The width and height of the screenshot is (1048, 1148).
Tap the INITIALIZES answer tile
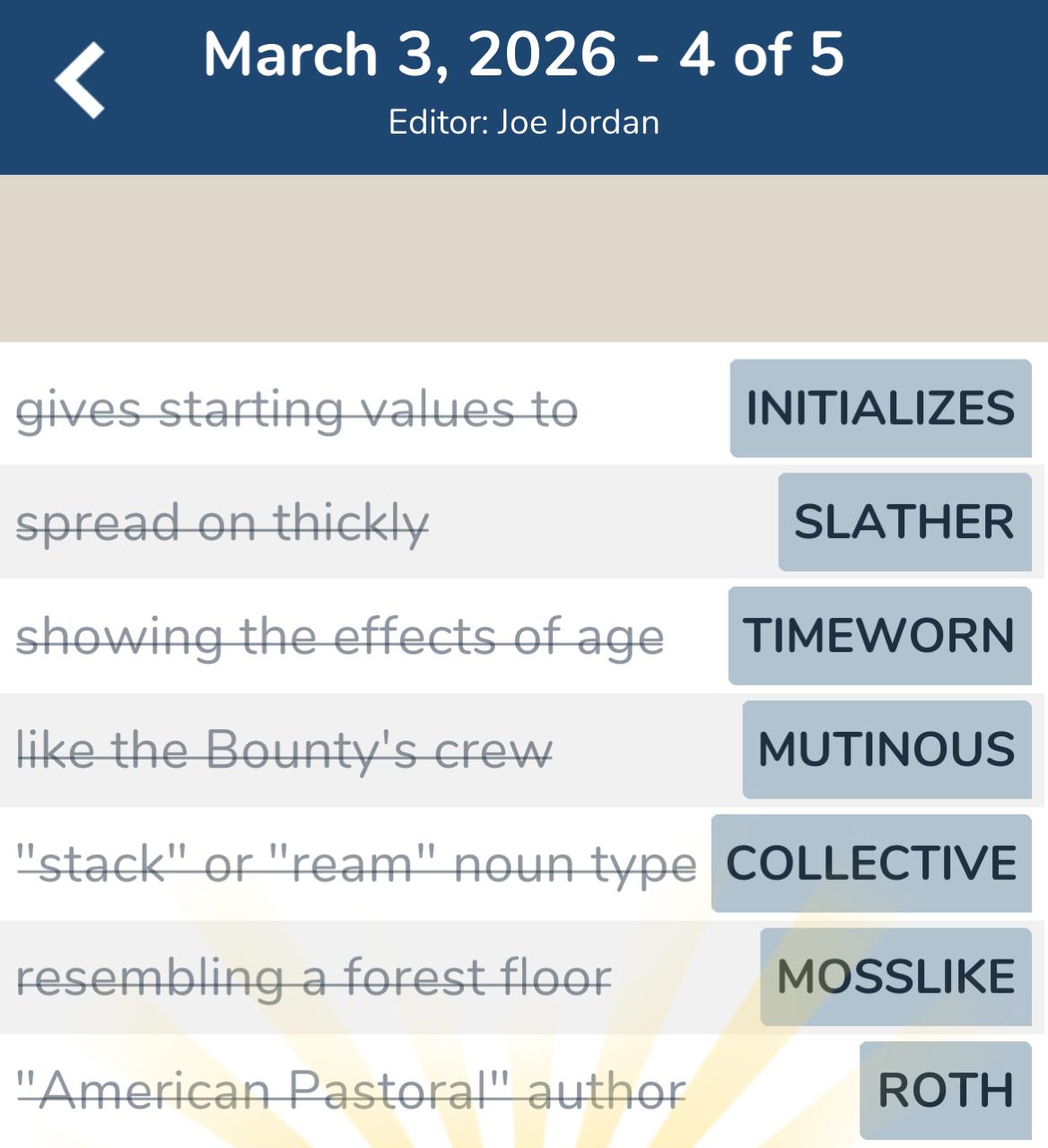(x=878, y=409)
